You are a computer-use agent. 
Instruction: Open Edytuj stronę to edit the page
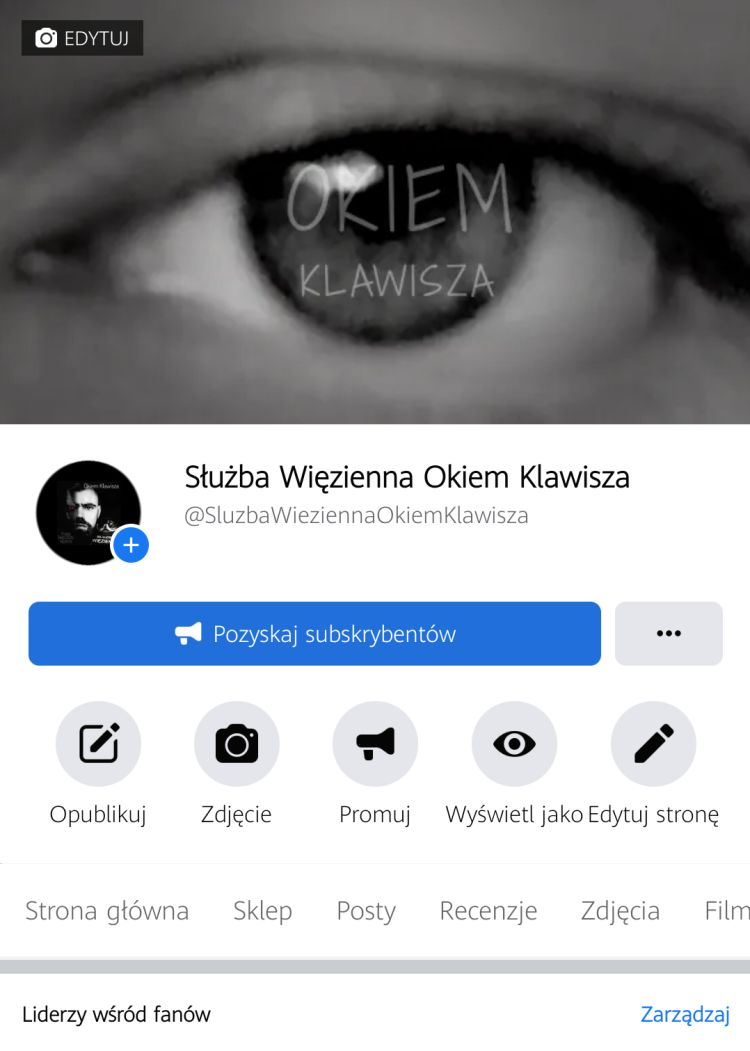pyautogui.click(x=653, y=744)
